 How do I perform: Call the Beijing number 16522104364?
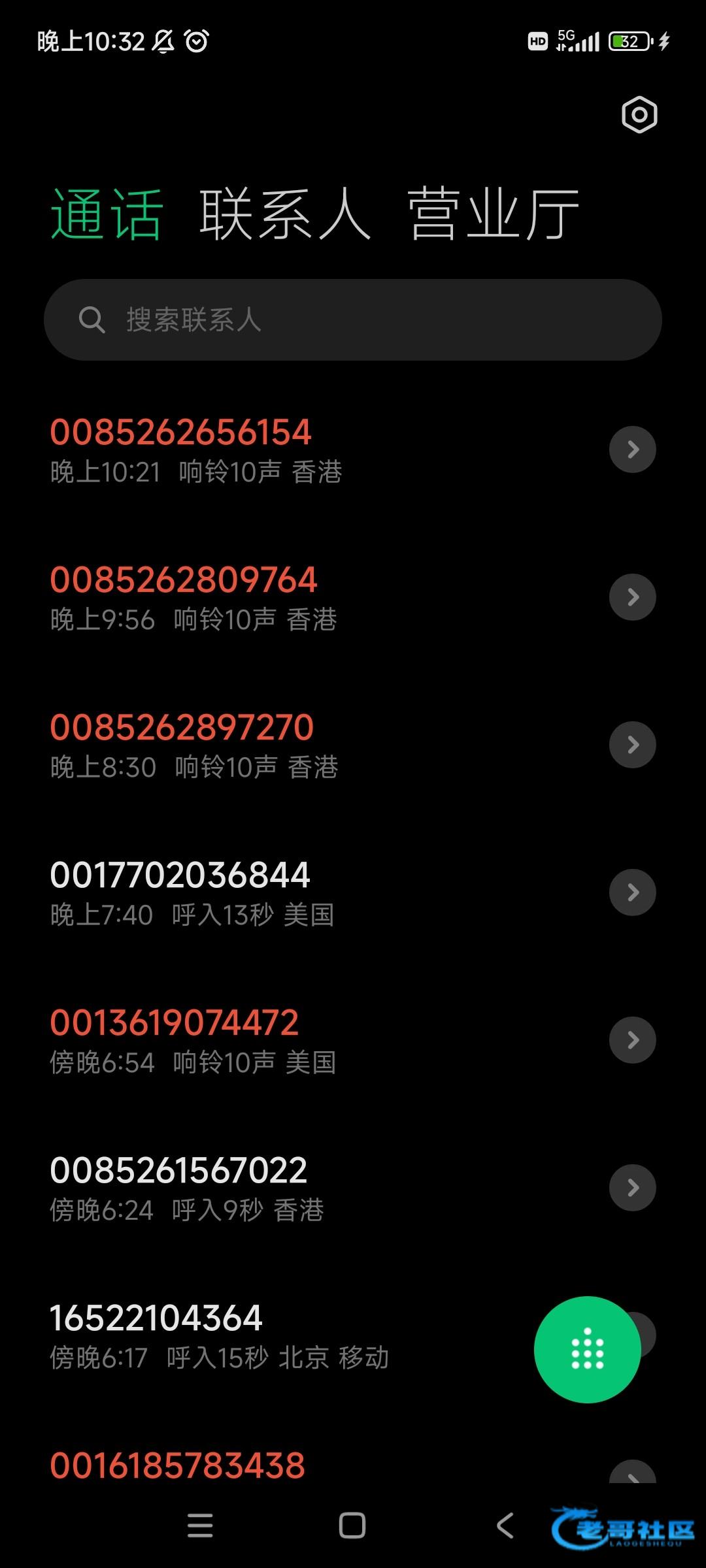click(196, 1335)
